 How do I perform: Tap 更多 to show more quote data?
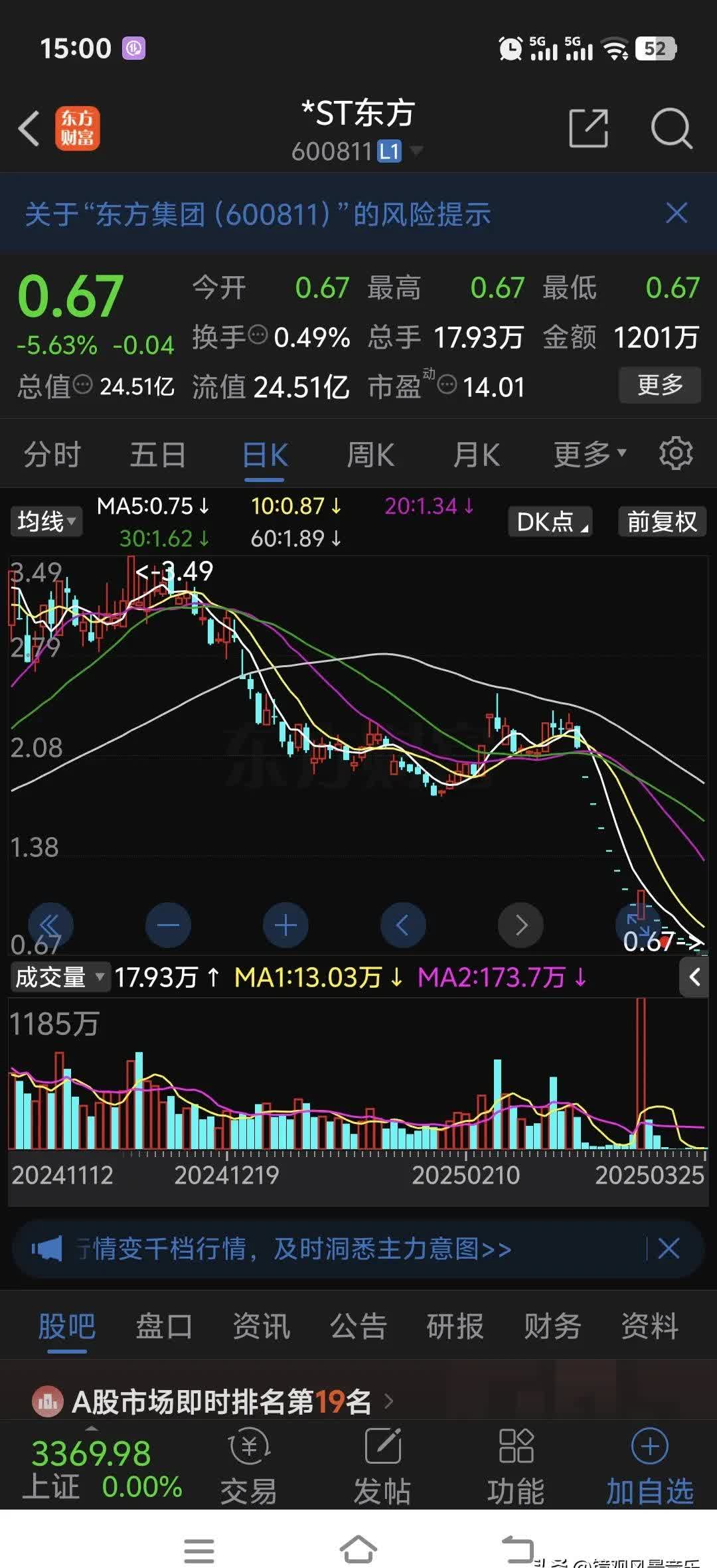pyautogui.click(x=659, y=384)
